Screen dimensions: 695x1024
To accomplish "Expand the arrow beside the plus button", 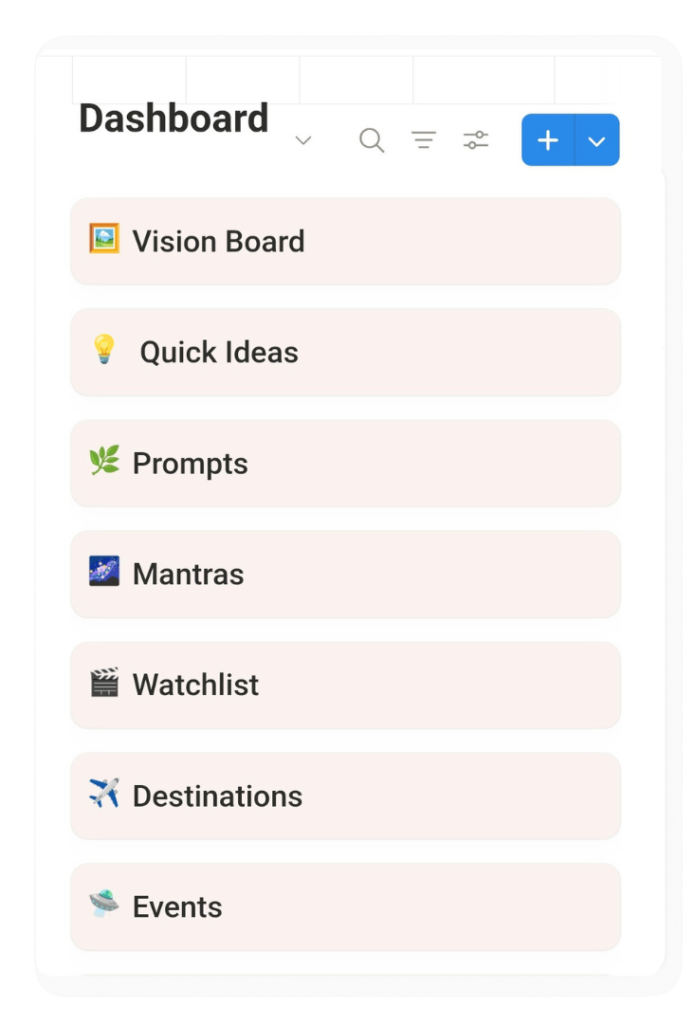I will [597, 141].
